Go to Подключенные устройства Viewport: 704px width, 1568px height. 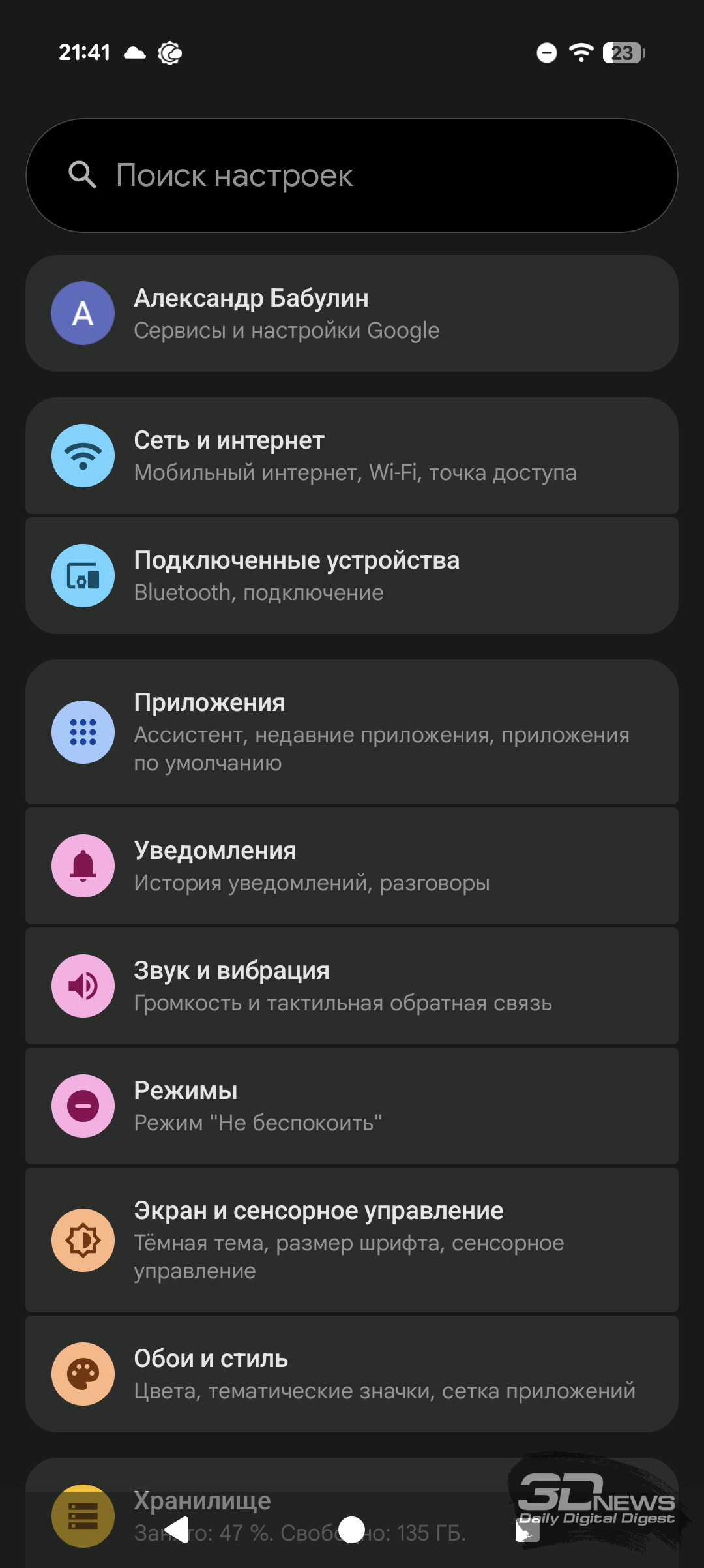(x=352, y=576)
